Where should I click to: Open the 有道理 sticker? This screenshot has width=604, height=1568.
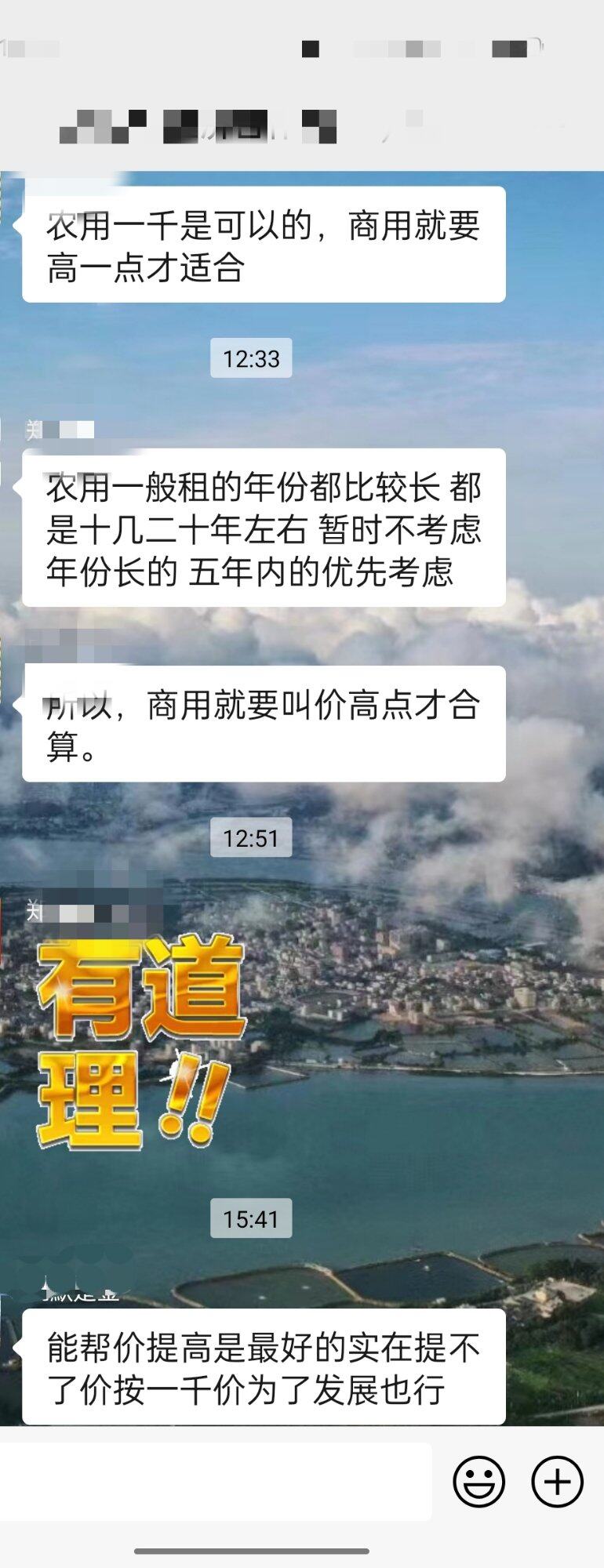[141, 1043]
